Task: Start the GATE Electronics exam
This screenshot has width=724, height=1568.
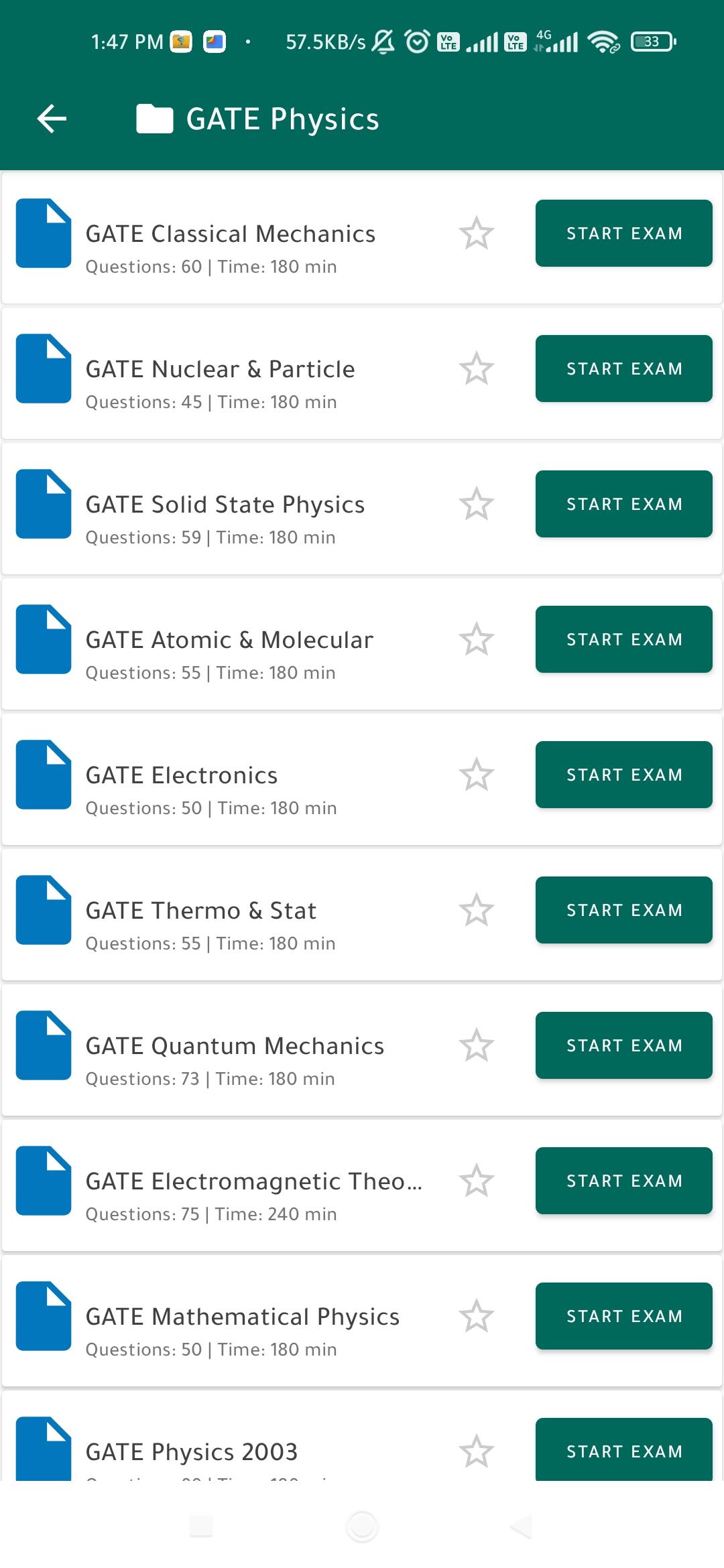Action: pyautogui.click(x=623, y=775)
